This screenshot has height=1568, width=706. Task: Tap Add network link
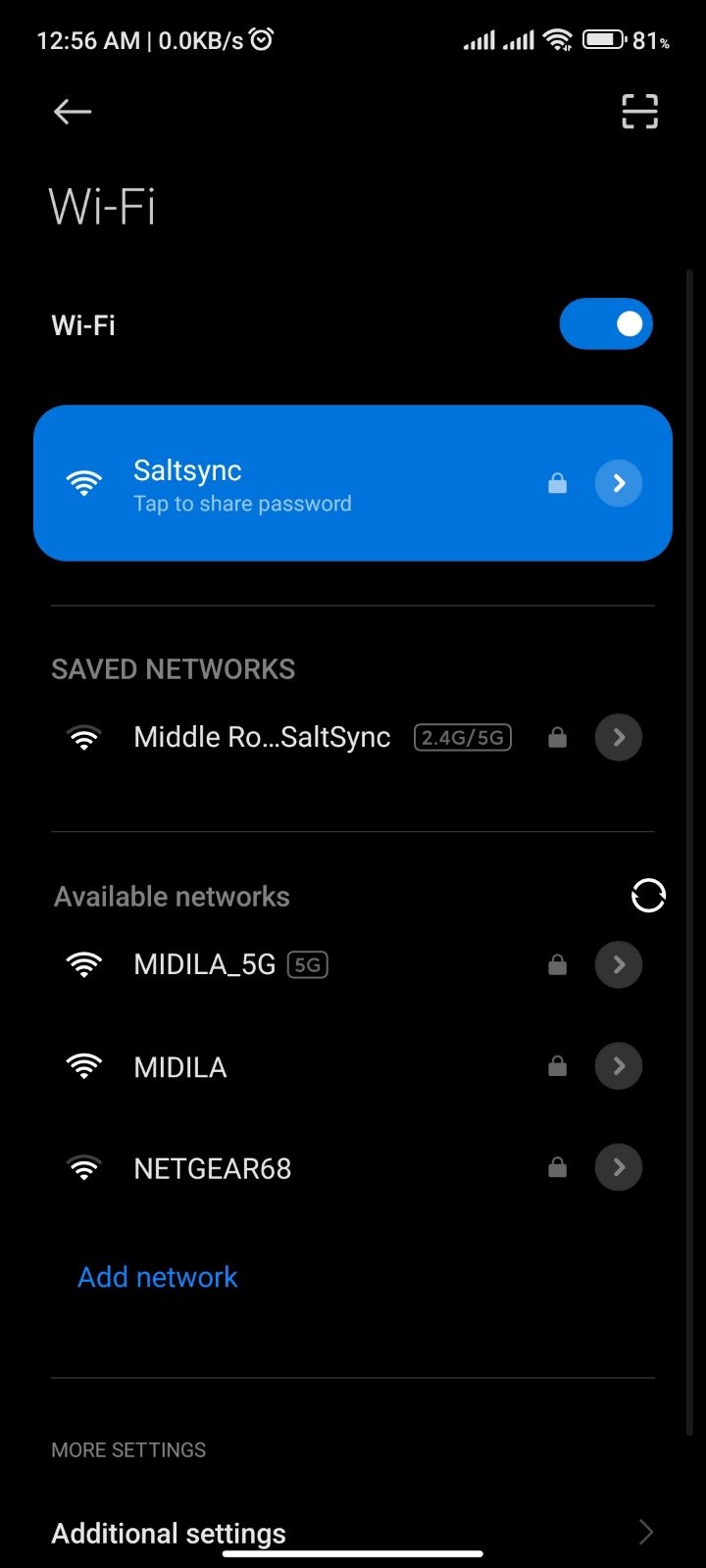click(x=158, y=1277)
